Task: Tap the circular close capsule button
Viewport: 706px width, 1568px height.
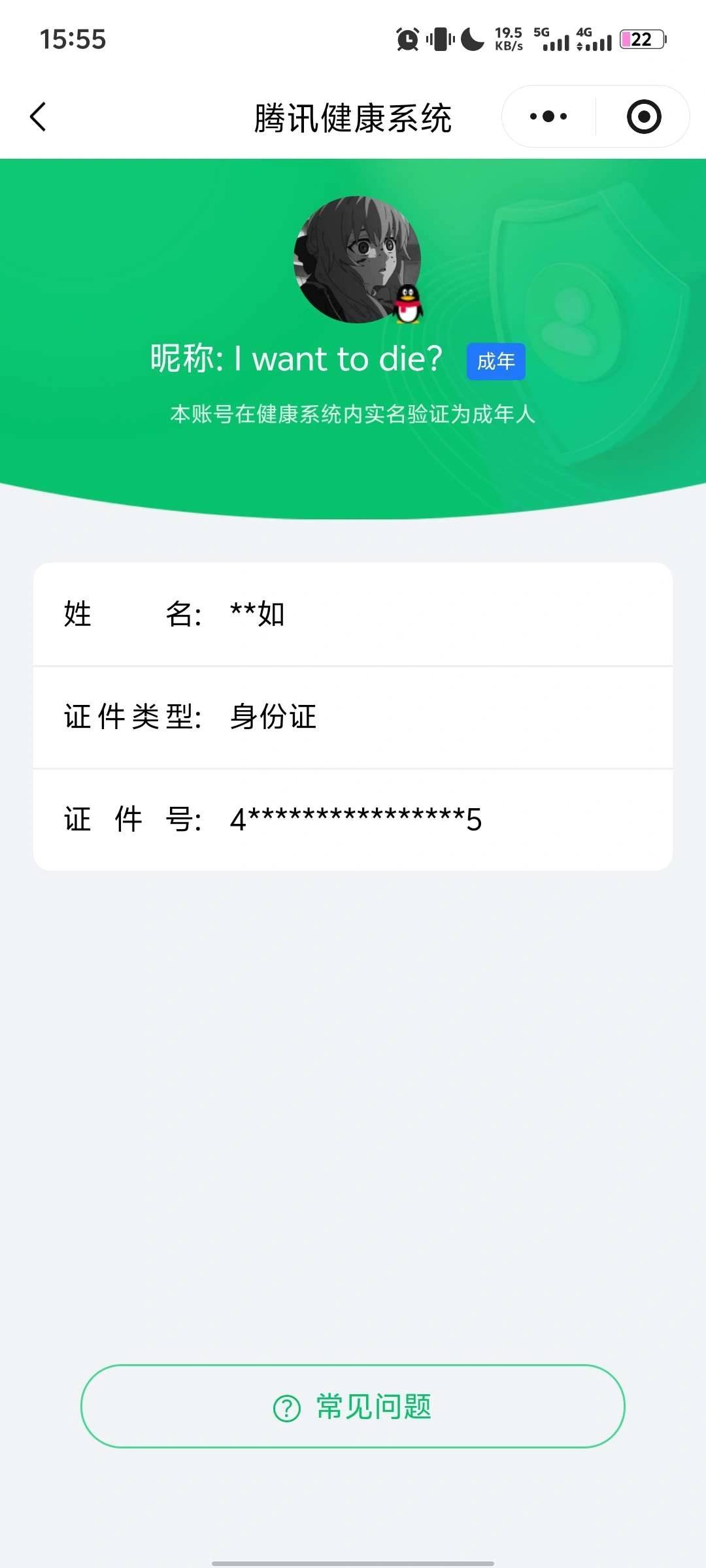Action: coord(643,116)
